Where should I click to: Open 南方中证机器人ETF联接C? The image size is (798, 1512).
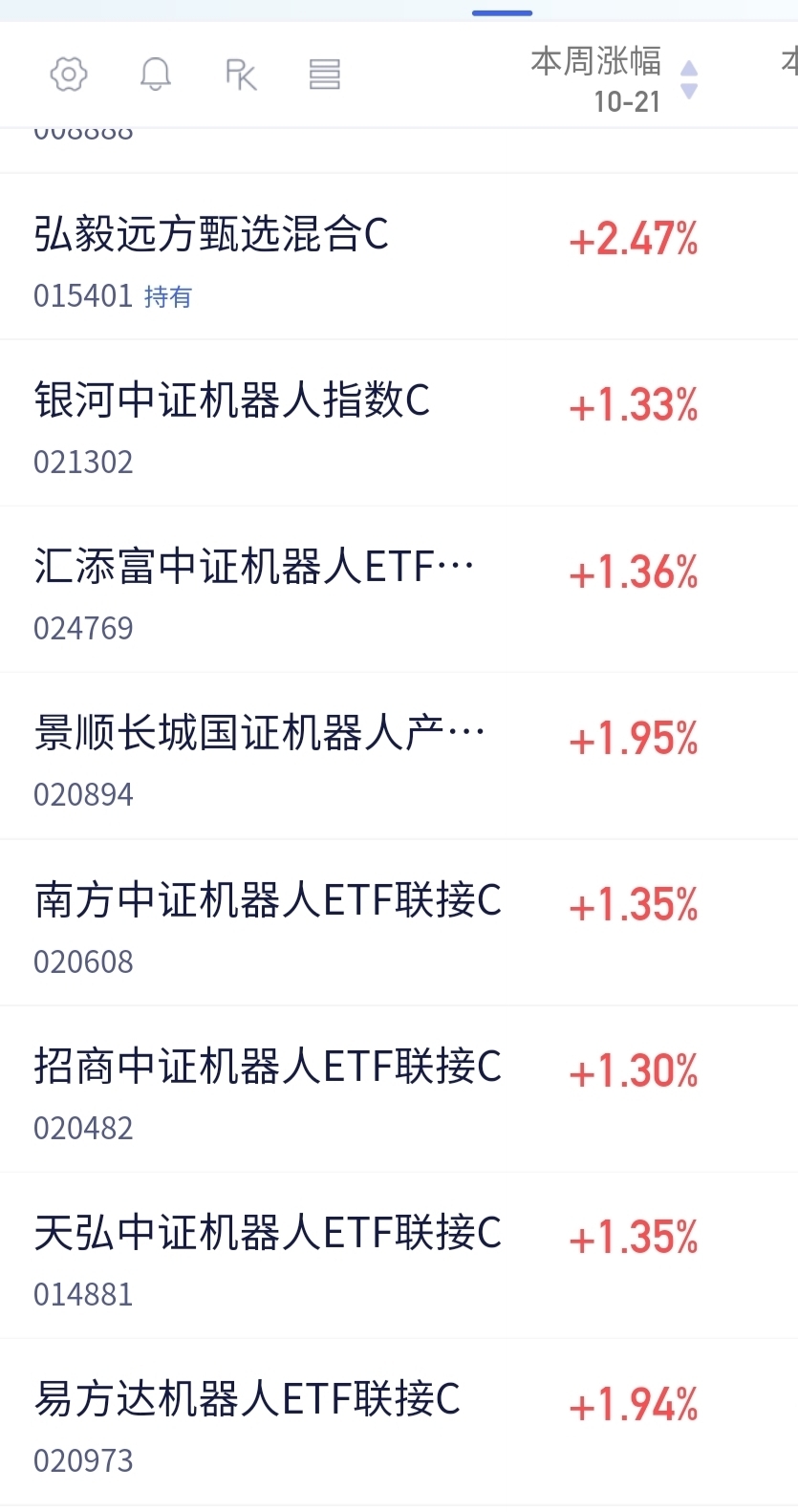399,923
